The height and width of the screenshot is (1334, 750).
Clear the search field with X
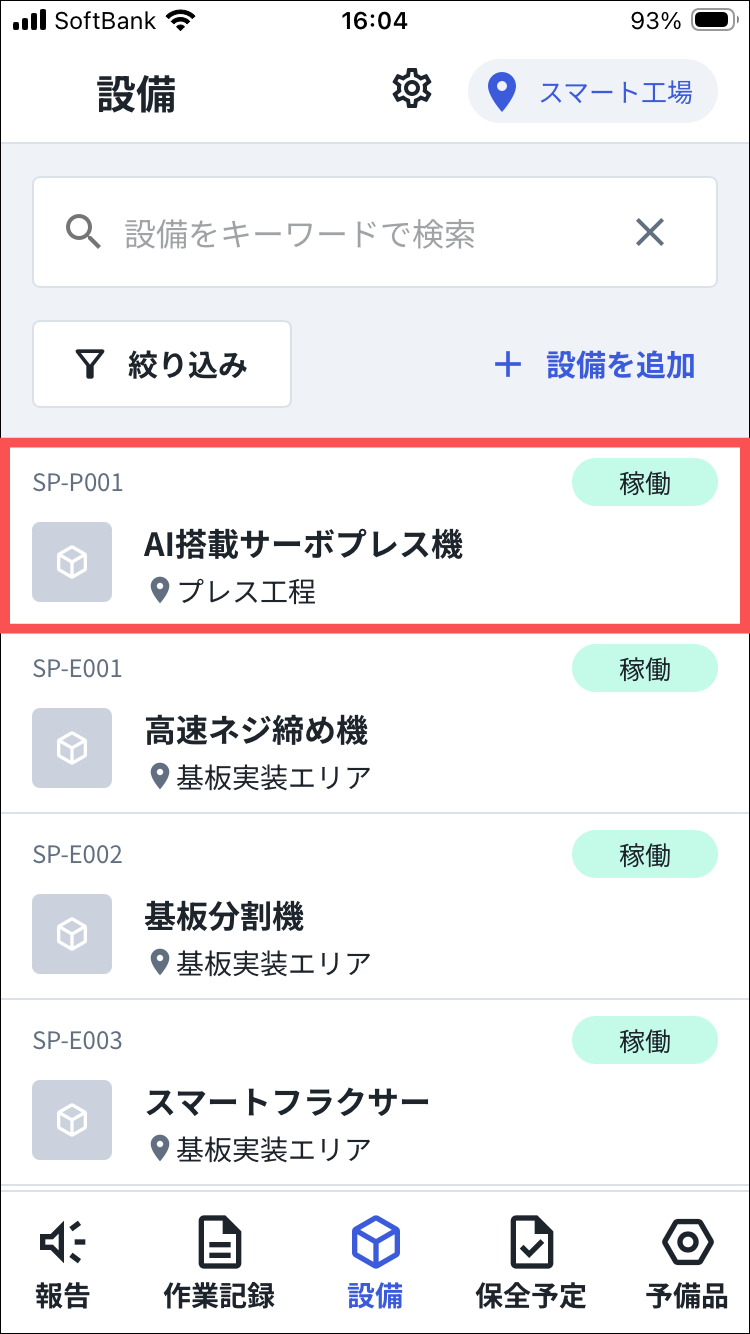(650, 233)
